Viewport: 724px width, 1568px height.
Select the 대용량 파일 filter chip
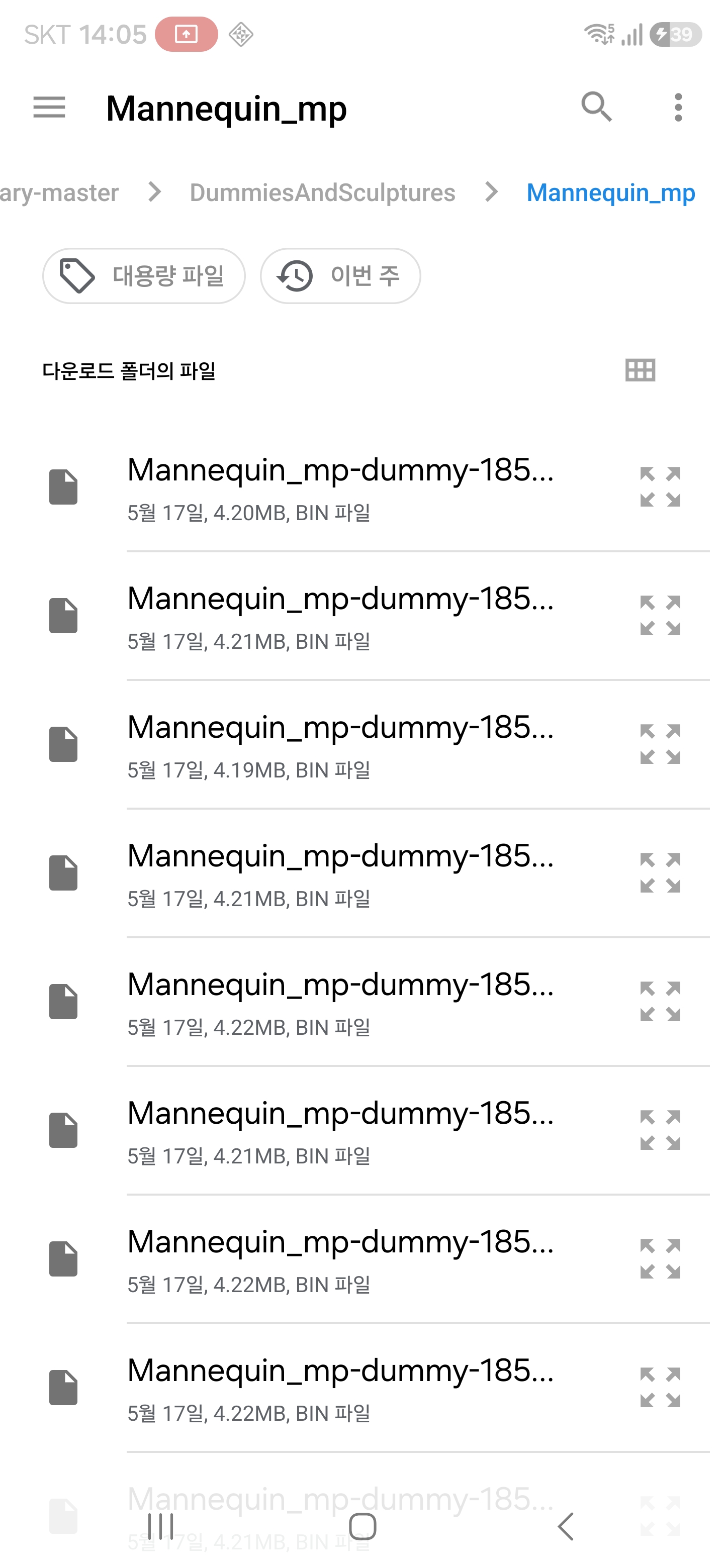(144, 276)
